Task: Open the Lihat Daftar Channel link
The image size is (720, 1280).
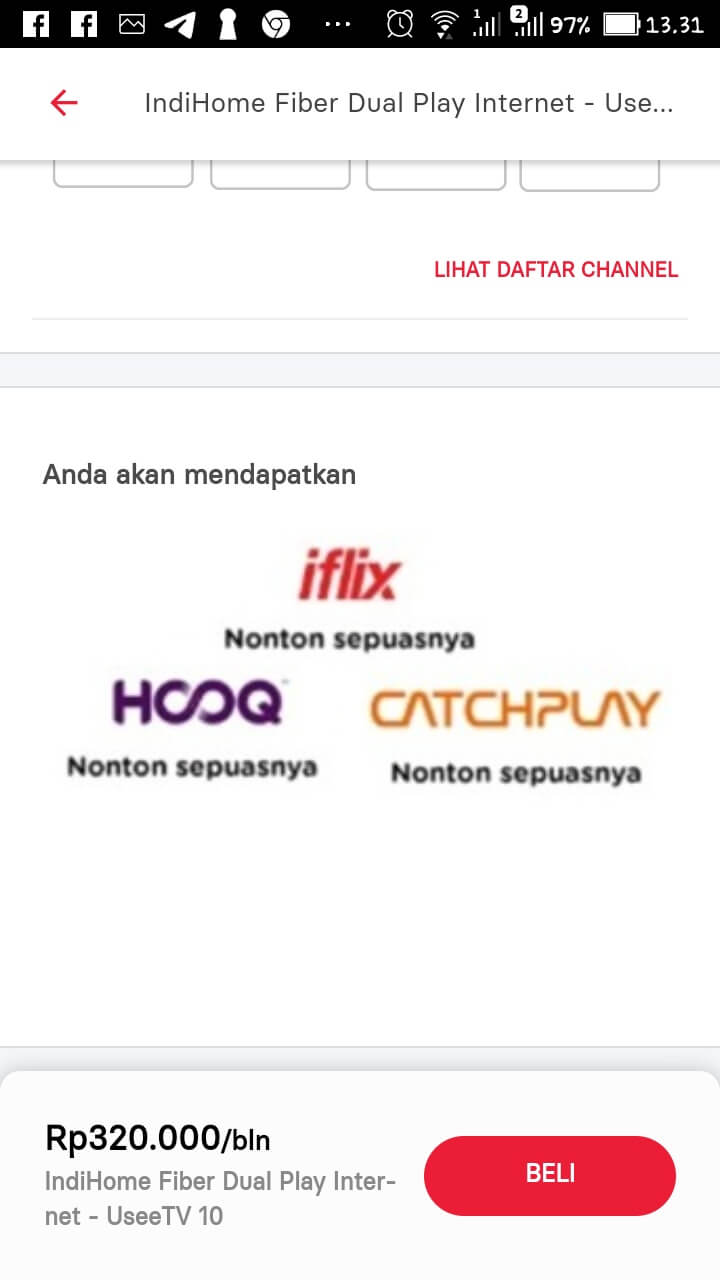Action: click(556, 269)
